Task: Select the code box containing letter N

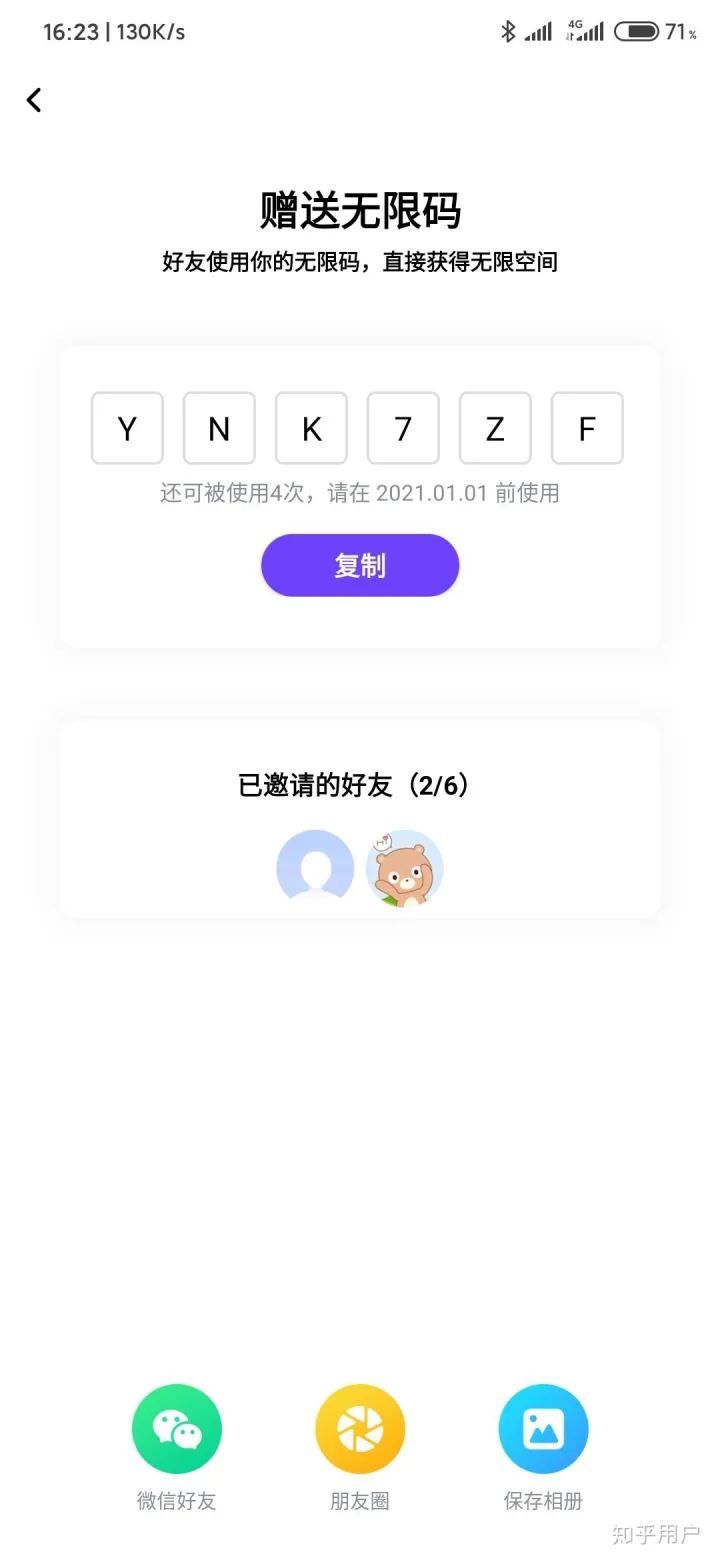Action: pyautogui.click(x=219, y=428)
